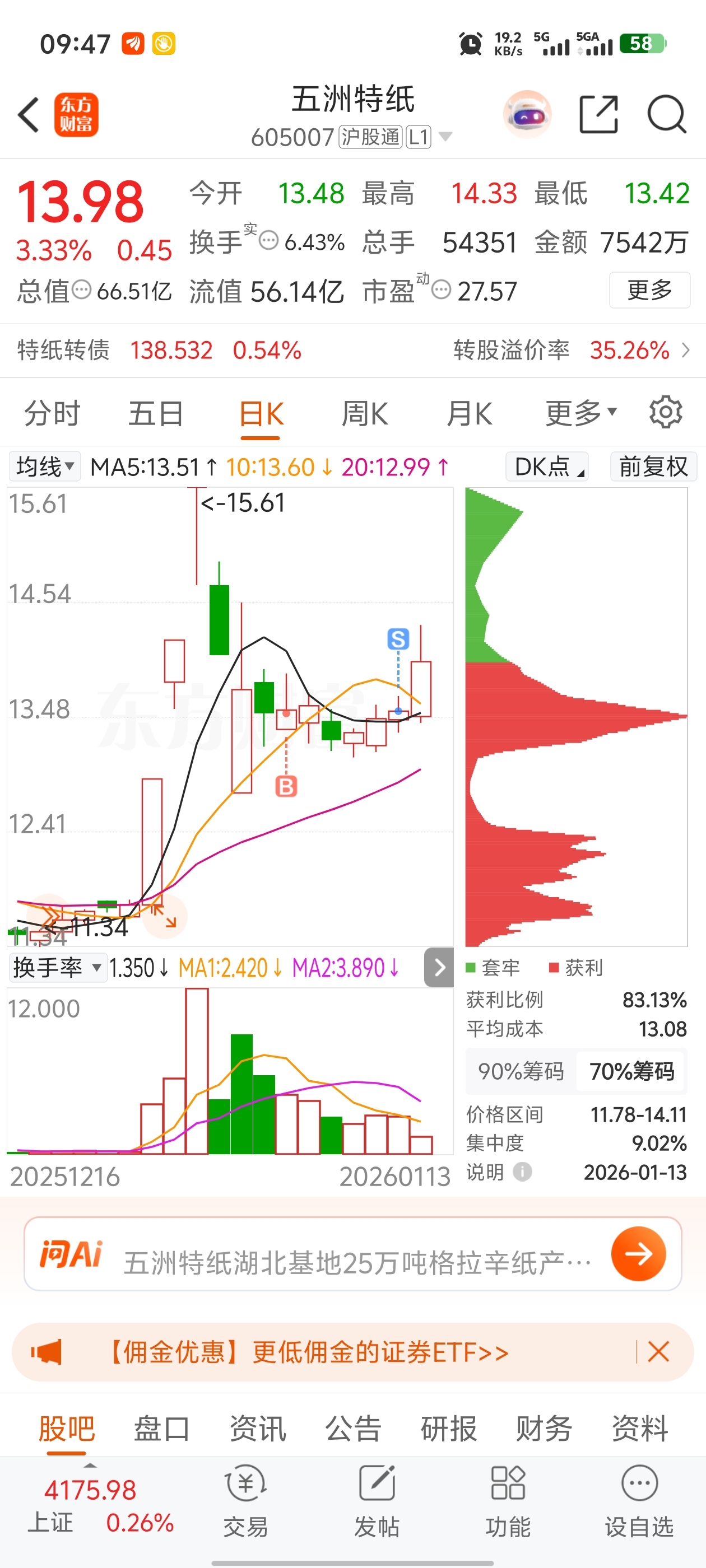The width and height of the screenshot is (706, 1568).
Task: Switch to the 公告 tab
Action: [354, 1428]
